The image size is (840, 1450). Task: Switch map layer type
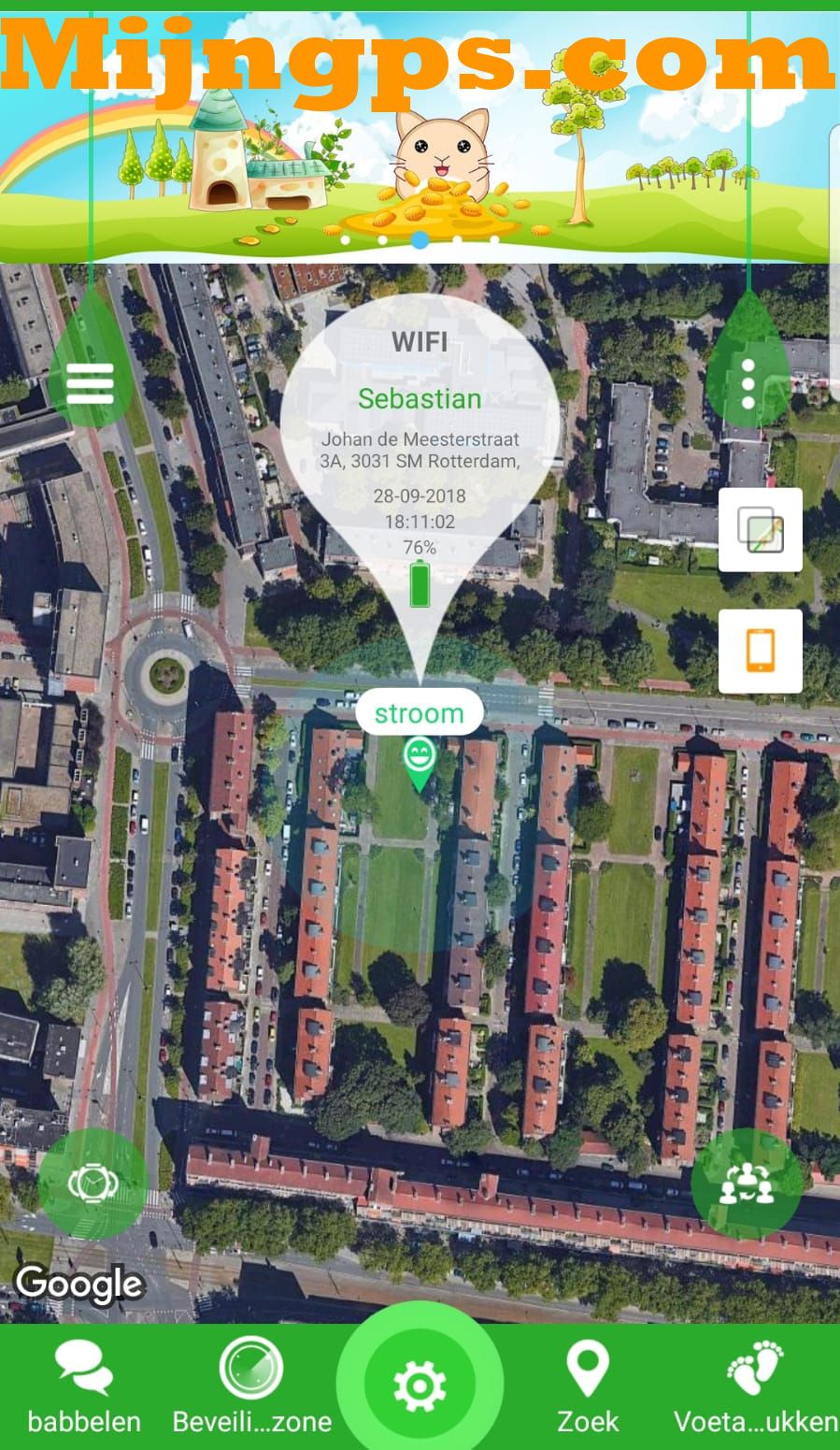click(760, 529)
